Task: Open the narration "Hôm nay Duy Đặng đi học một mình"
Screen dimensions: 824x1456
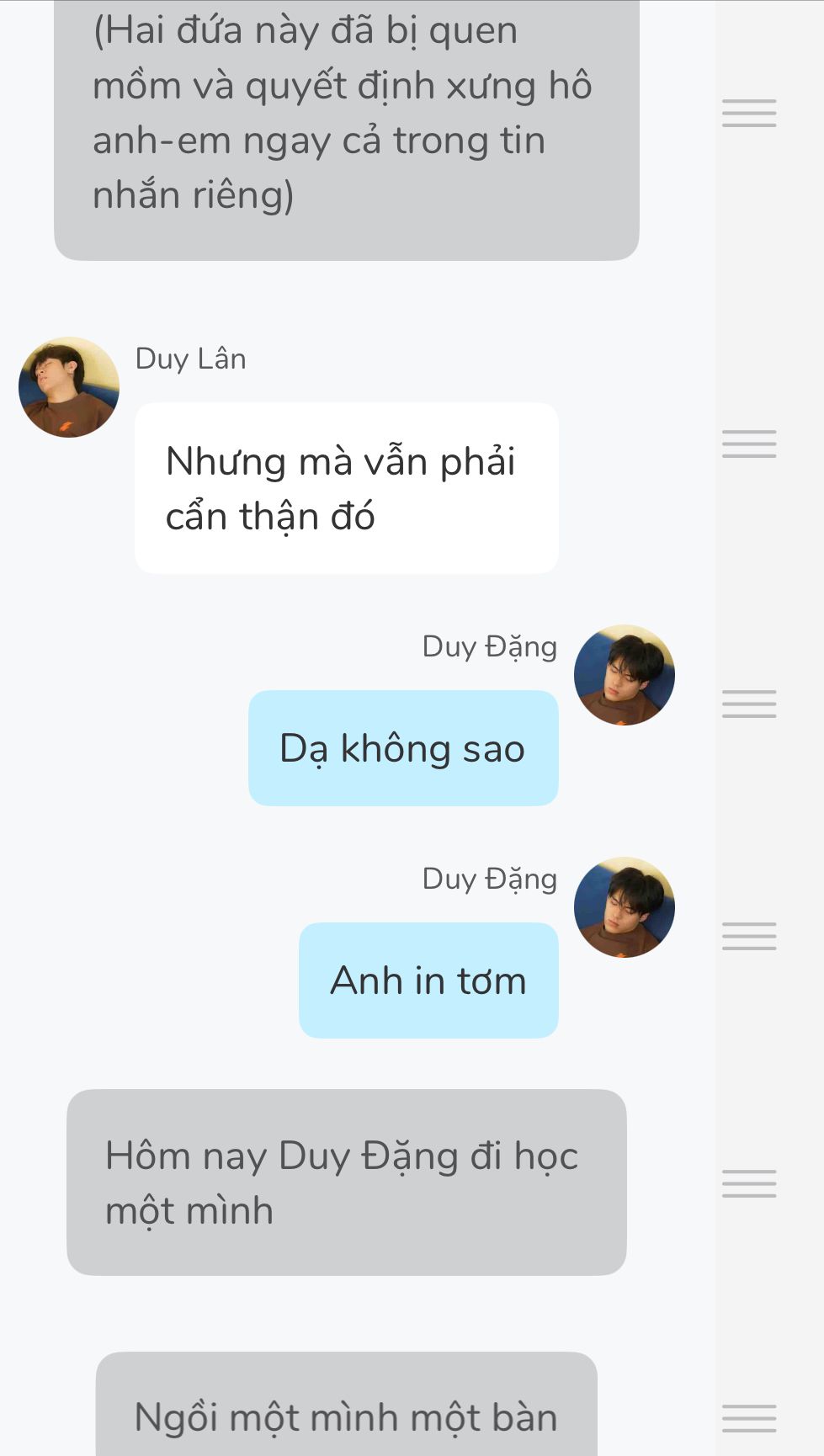Action: 346,1182
